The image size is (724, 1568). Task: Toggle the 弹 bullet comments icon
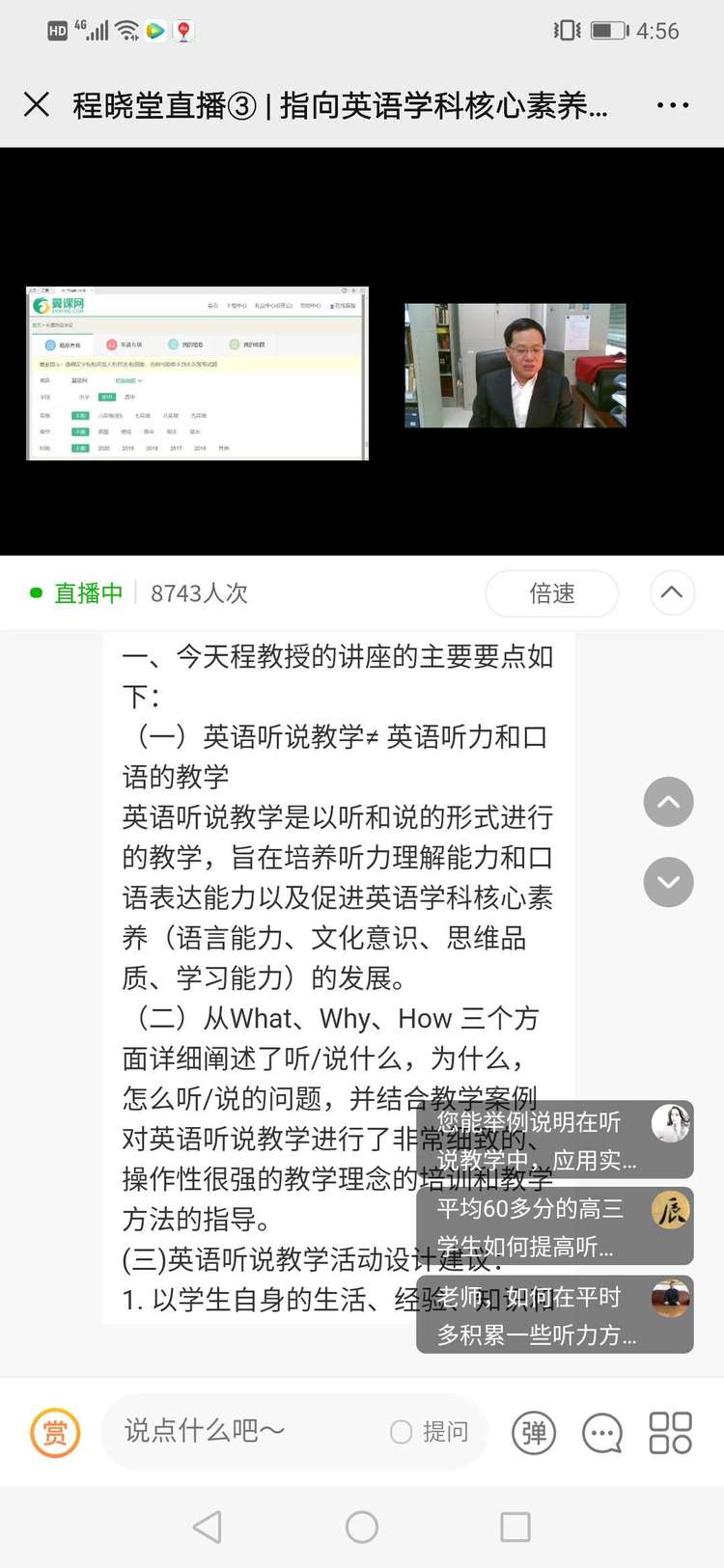point(534,1433)
